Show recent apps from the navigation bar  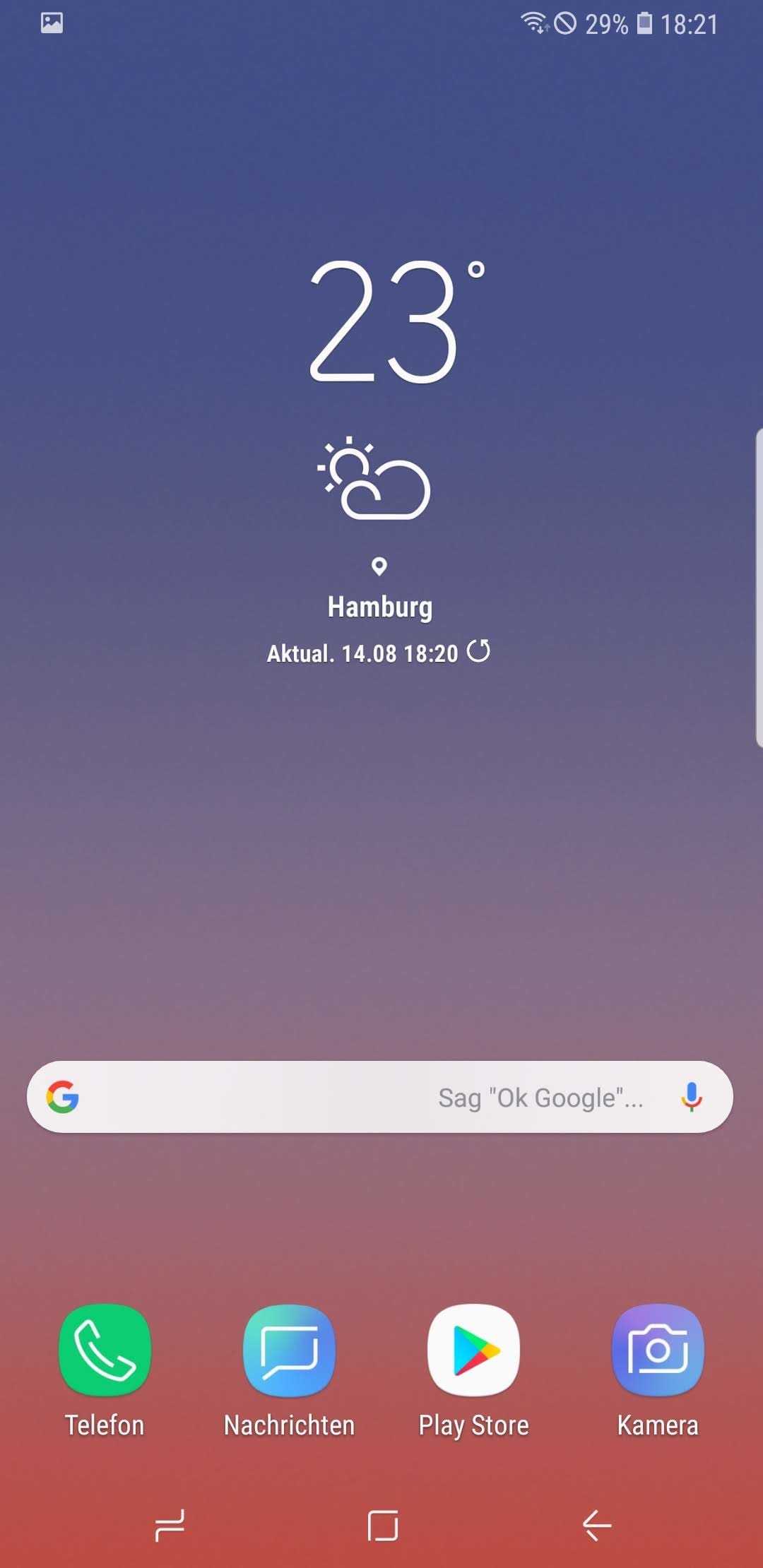coord(170,1526)
